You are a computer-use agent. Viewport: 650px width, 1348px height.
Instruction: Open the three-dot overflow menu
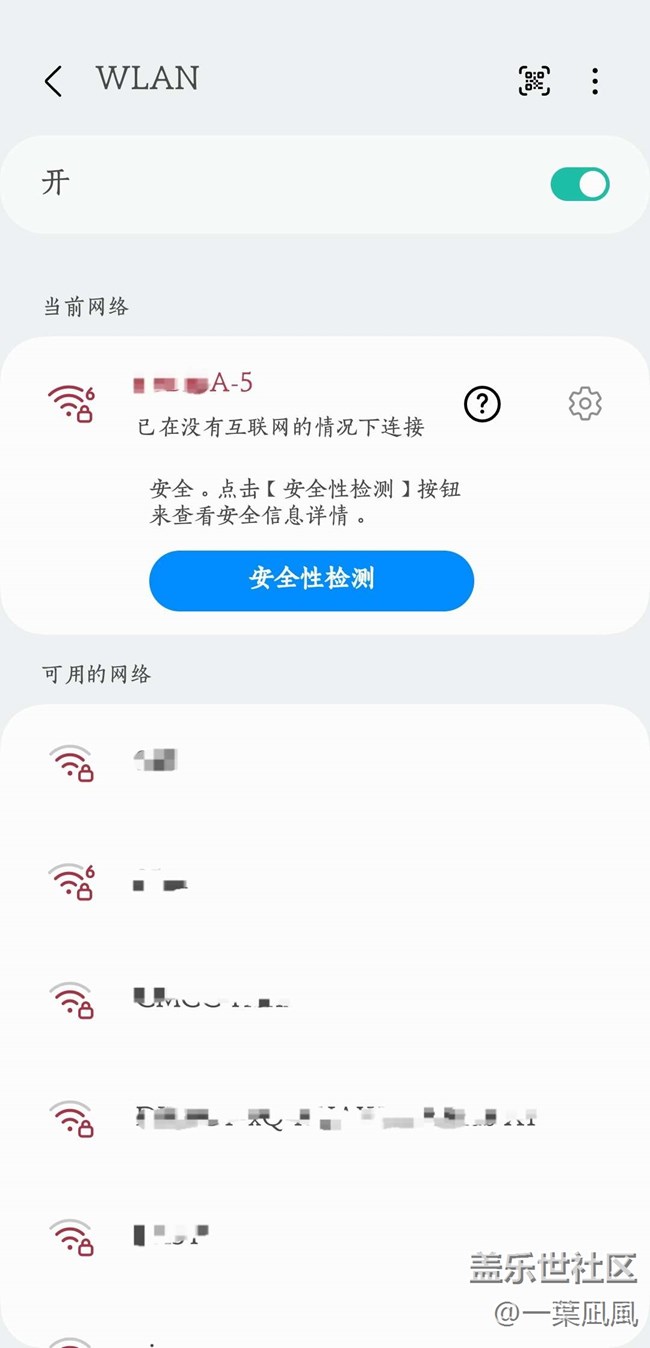pyautogui.click(x=595, y=82)
